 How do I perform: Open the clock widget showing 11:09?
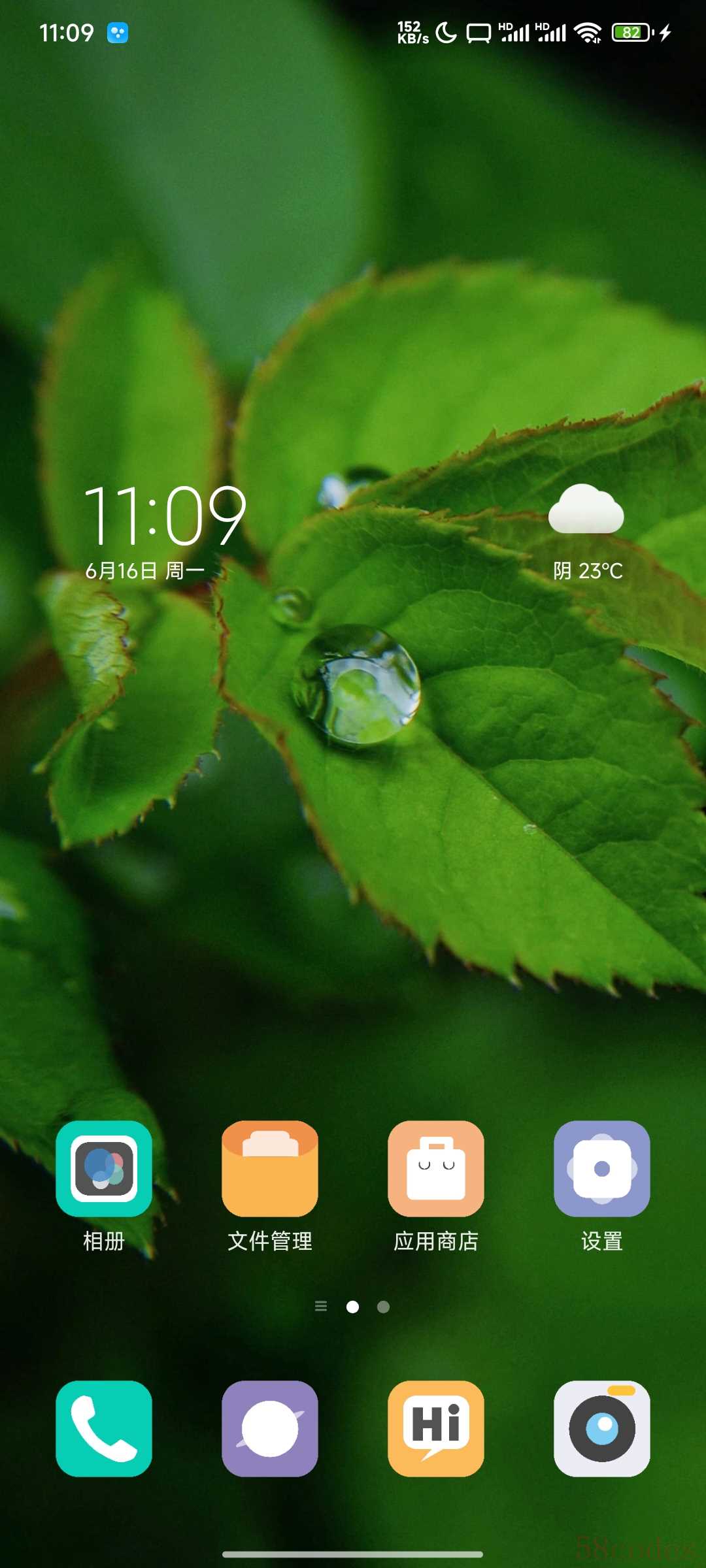pyautogui.click(x=165, y=516)
